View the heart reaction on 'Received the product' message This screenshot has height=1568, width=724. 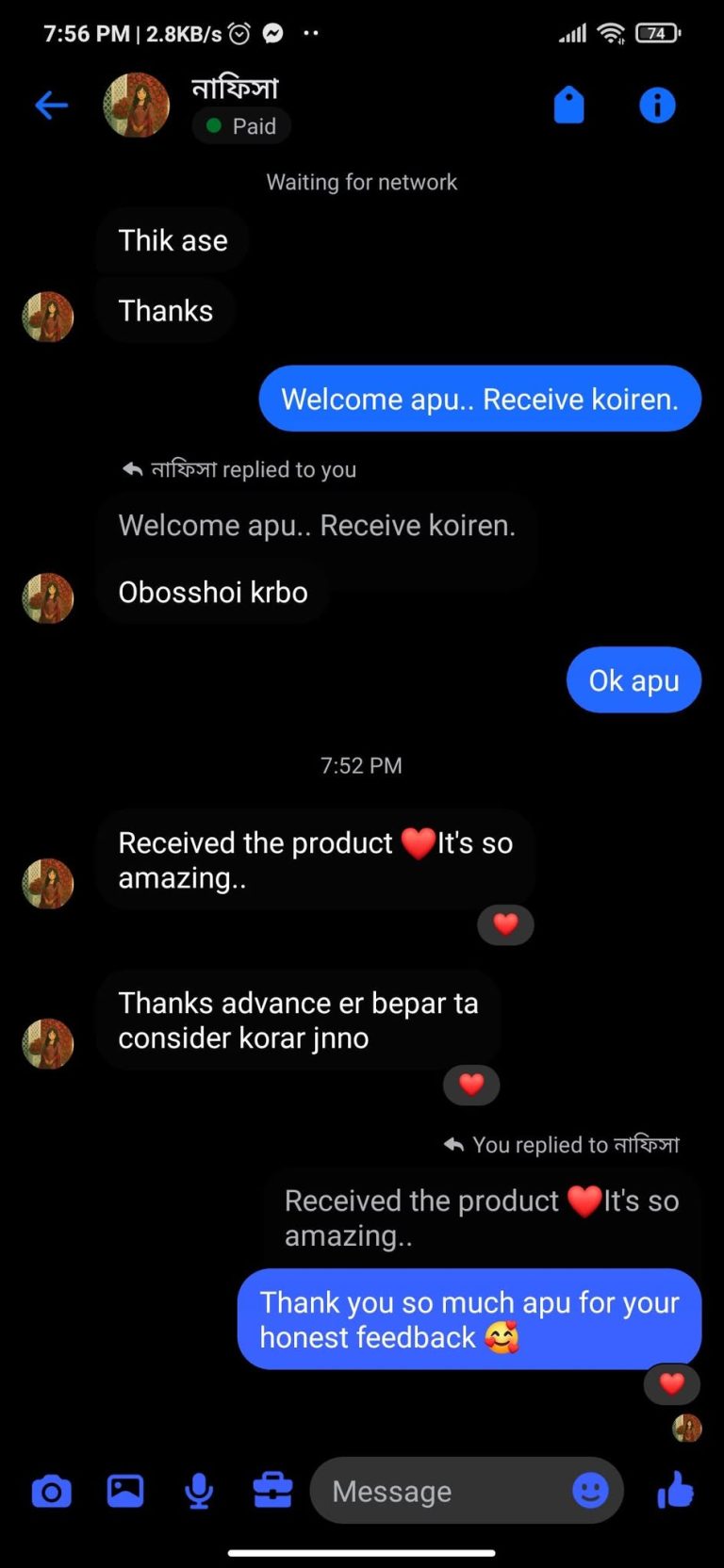tap(505, 924)
